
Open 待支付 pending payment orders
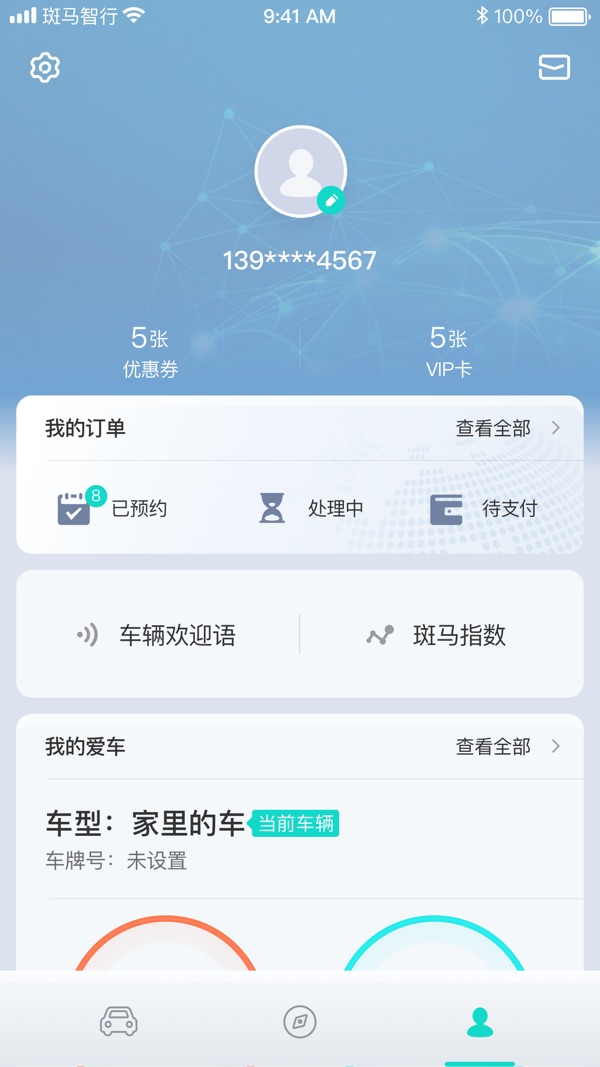click(x=484, y=508)
